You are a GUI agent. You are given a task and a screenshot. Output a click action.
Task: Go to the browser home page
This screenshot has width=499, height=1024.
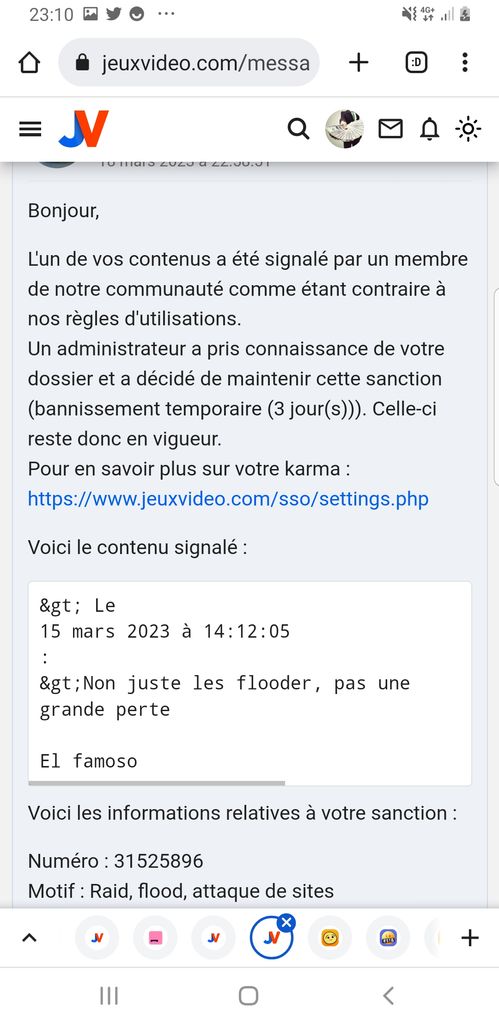[x=29, y=63]
